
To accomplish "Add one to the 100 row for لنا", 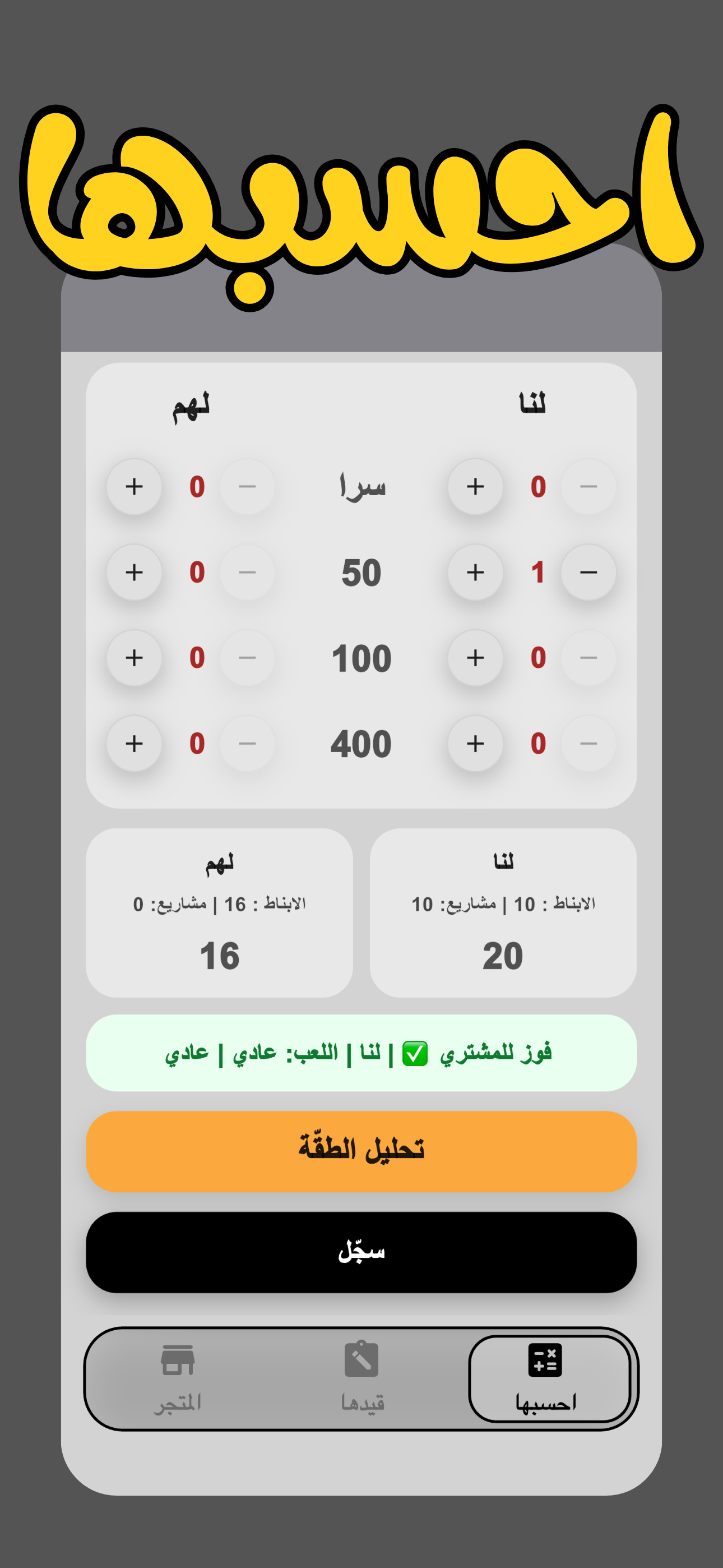I will (476, 657).
